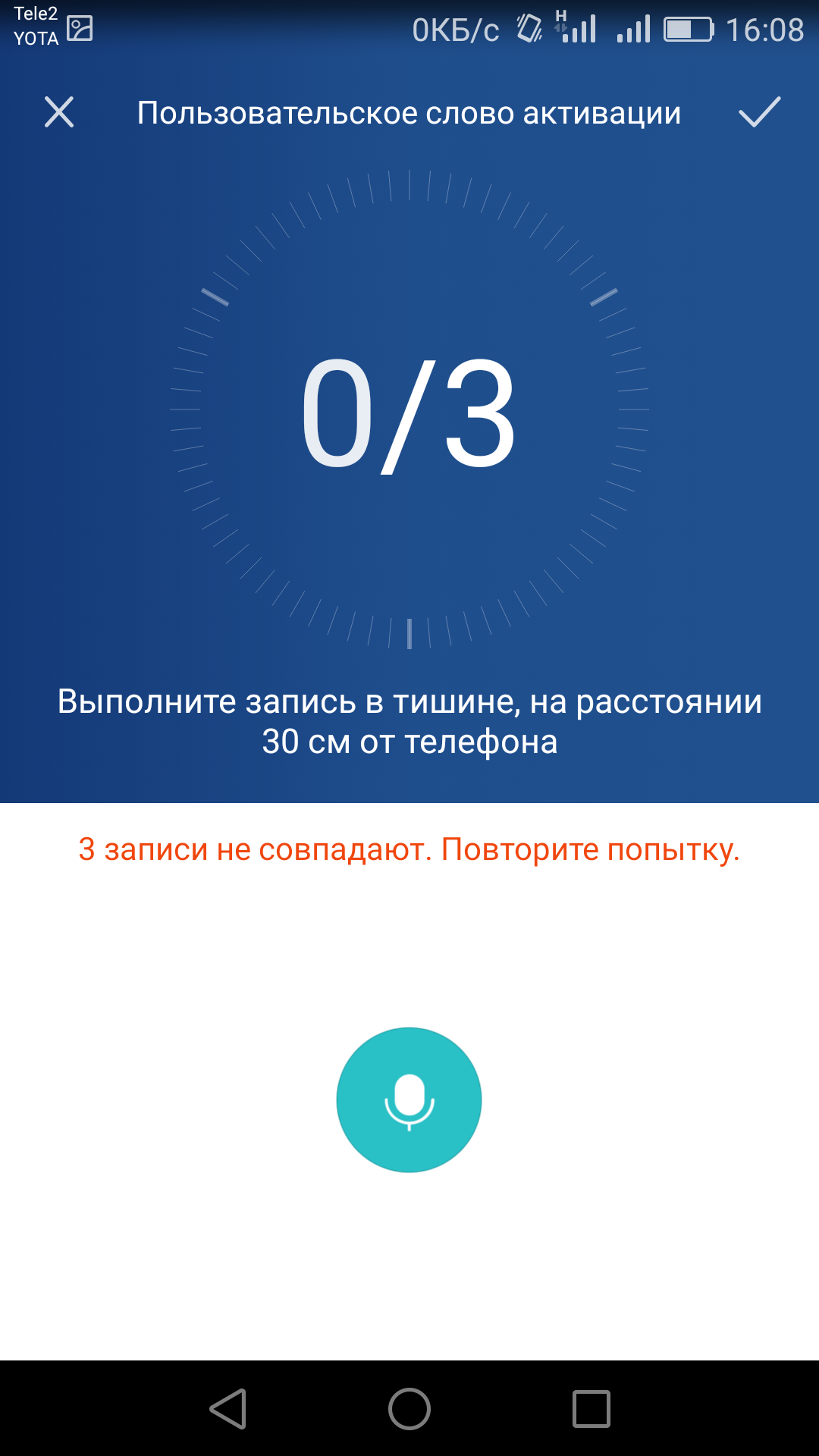Close the custom activation word screen
Image resolution: width=819 pixels, height=1456 pixels.
click(59, 112)
